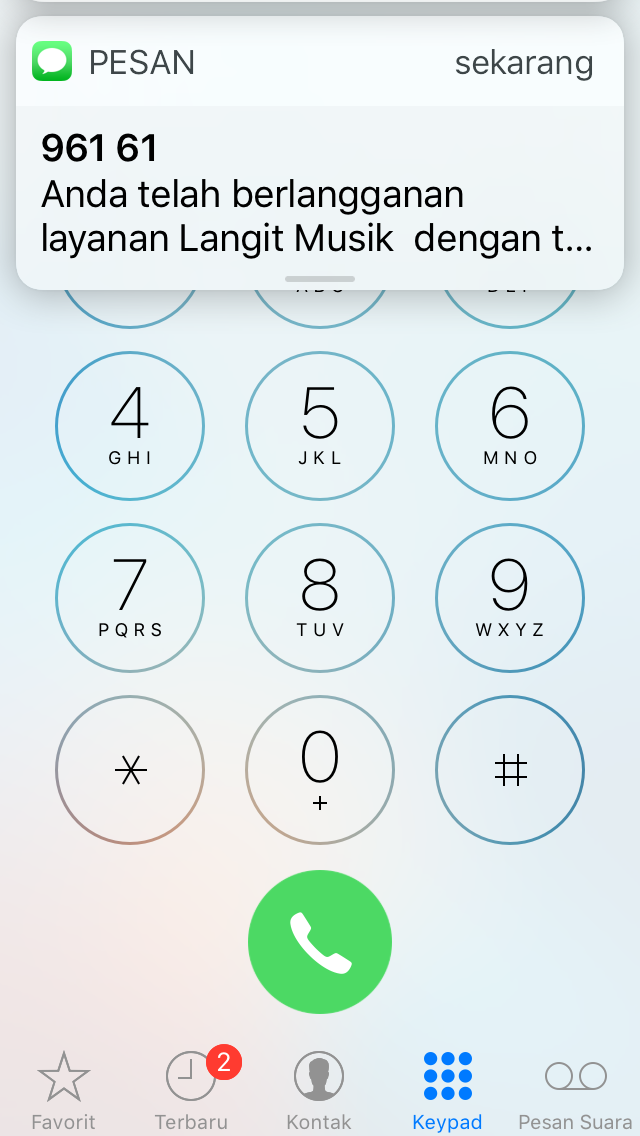Open the Pesan Suara voicemail tab

tap(575, 1090)
